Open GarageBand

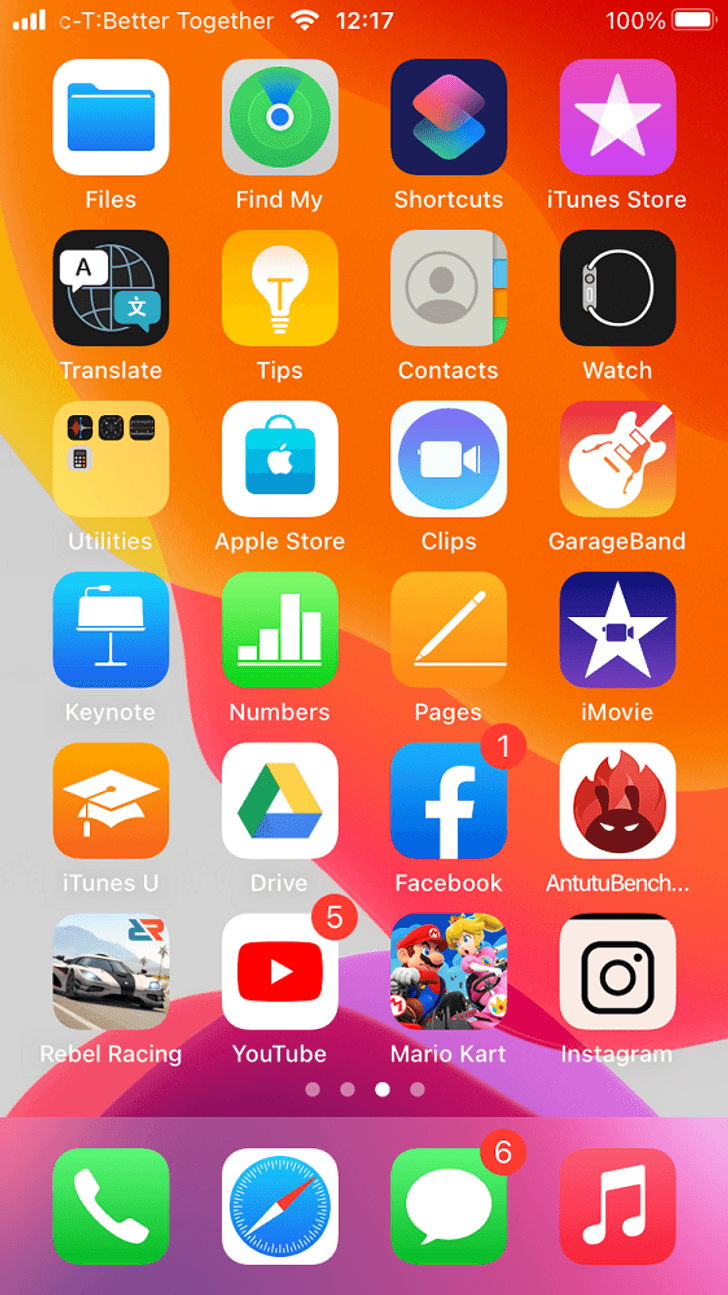(618, 459)
